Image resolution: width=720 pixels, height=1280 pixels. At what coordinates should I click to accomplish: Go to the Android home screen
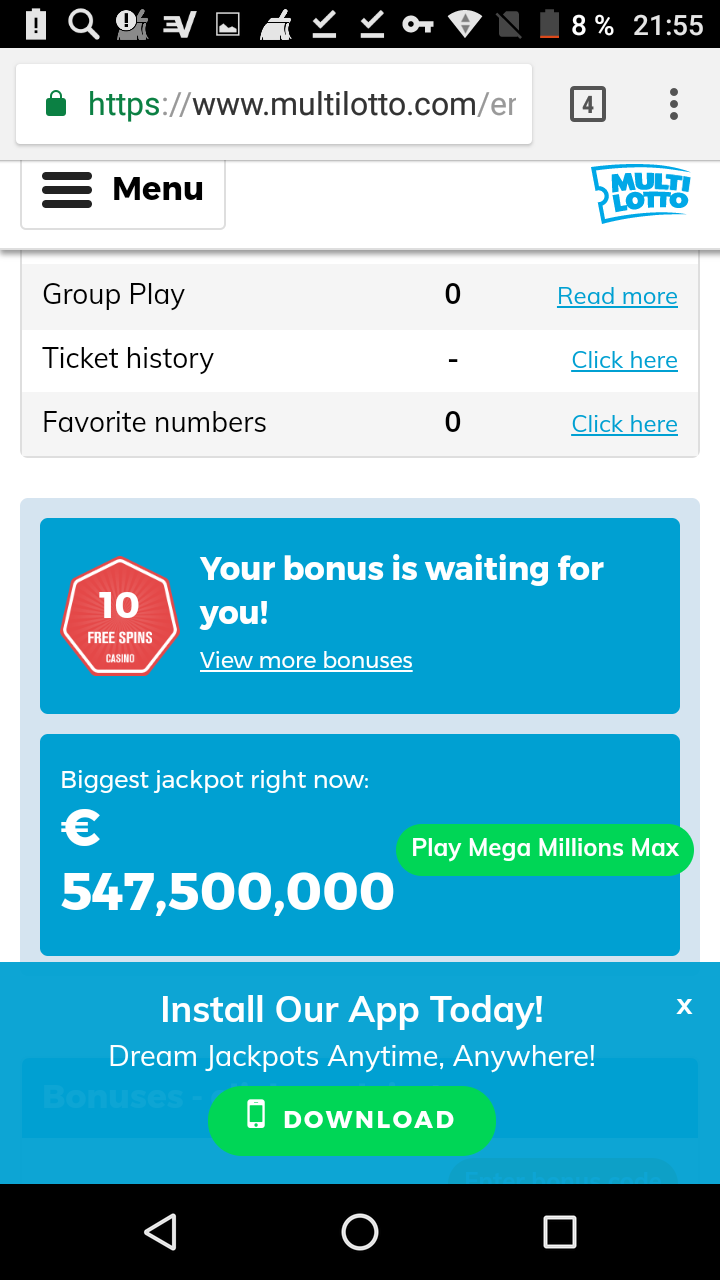pos(360,1232)
